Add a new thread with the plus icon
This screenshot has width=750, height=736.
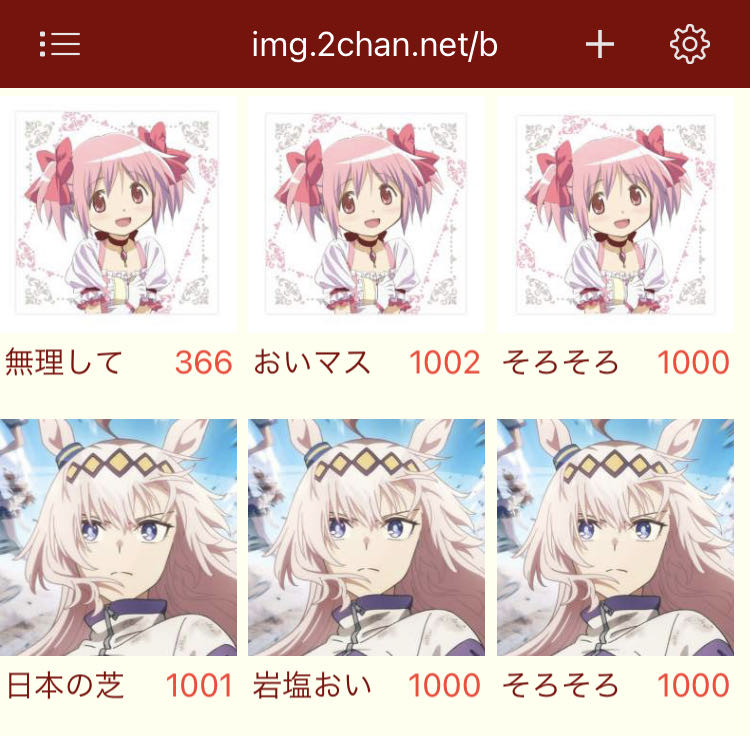tap(600, 44)
